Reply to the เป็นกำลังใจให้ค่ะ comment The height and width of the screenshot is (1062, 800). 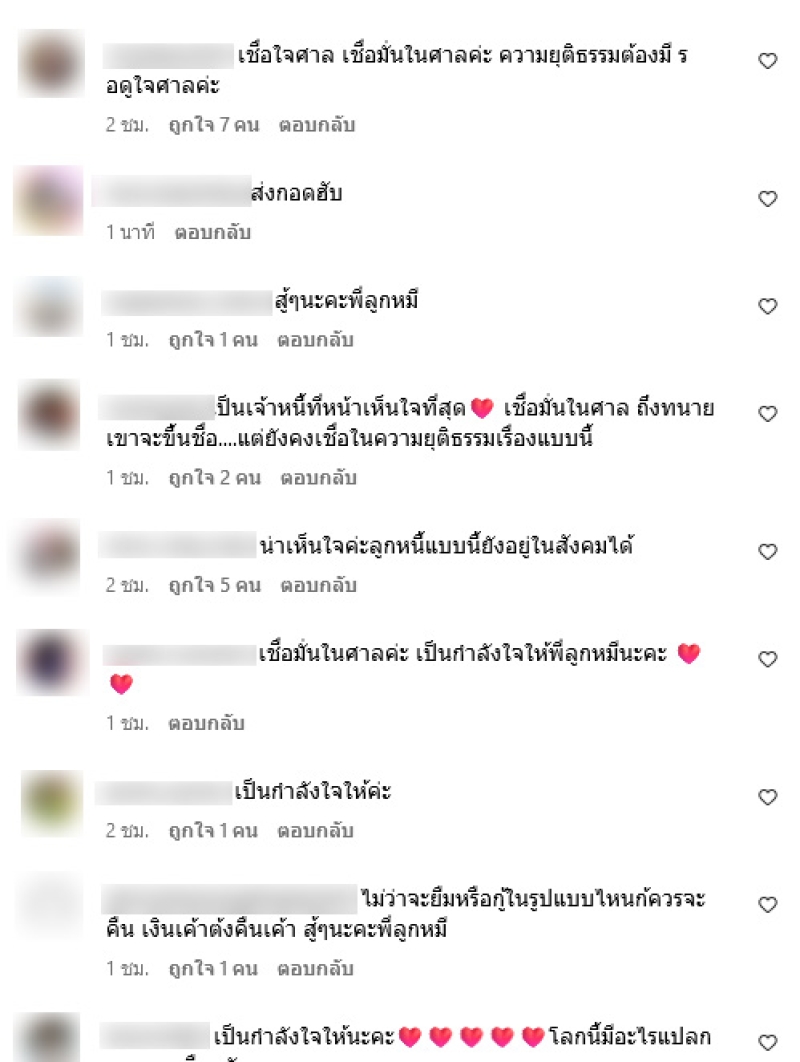[x=315, y=831]
